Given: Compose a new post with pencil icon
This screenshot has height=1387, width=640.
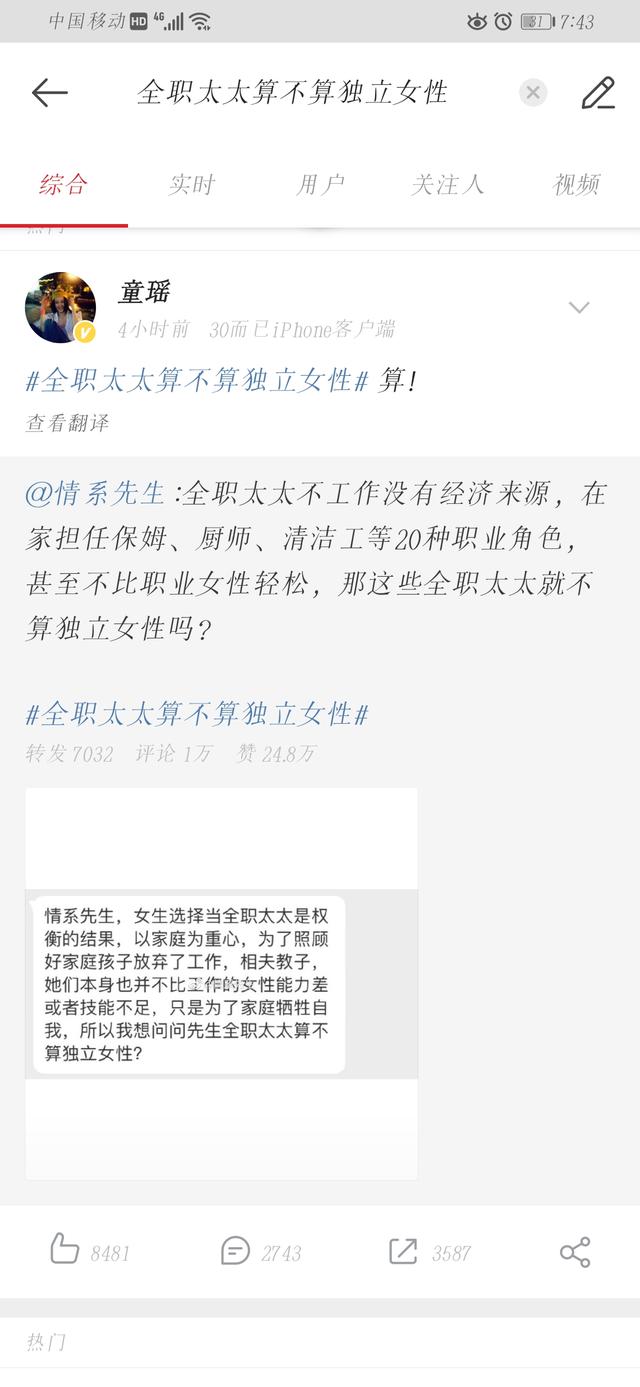Looking at the screenshot, I should click(x=598, y=93).
